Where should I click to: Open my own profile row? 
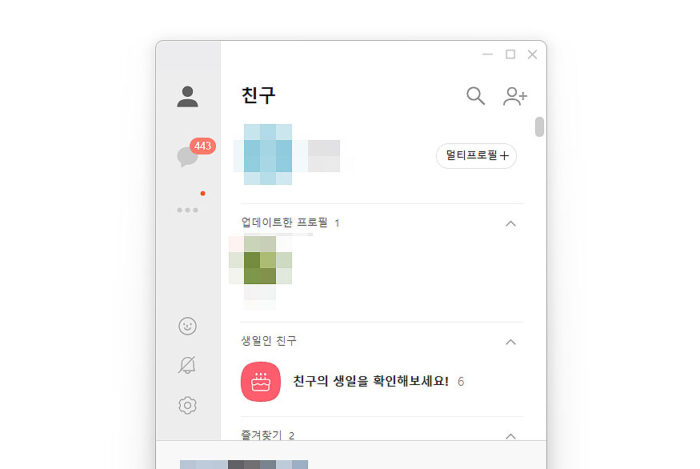(290, 156)
